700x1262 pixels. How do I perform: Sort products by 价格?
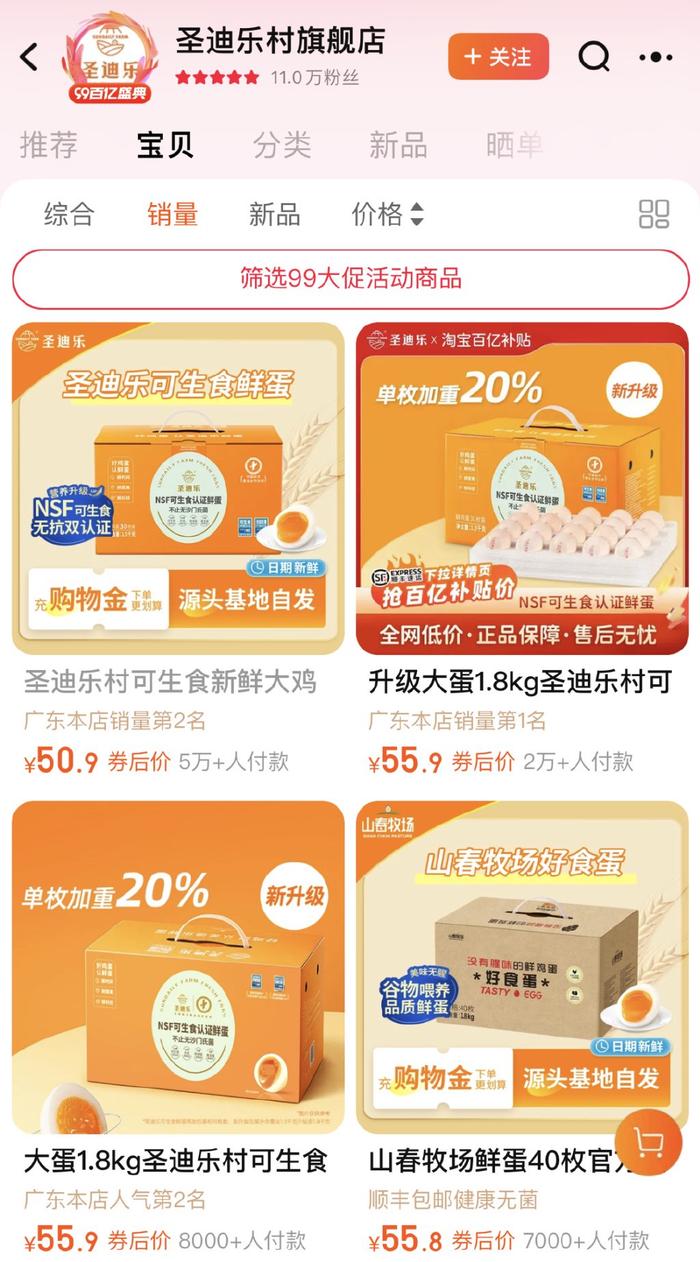coord(388,213)
